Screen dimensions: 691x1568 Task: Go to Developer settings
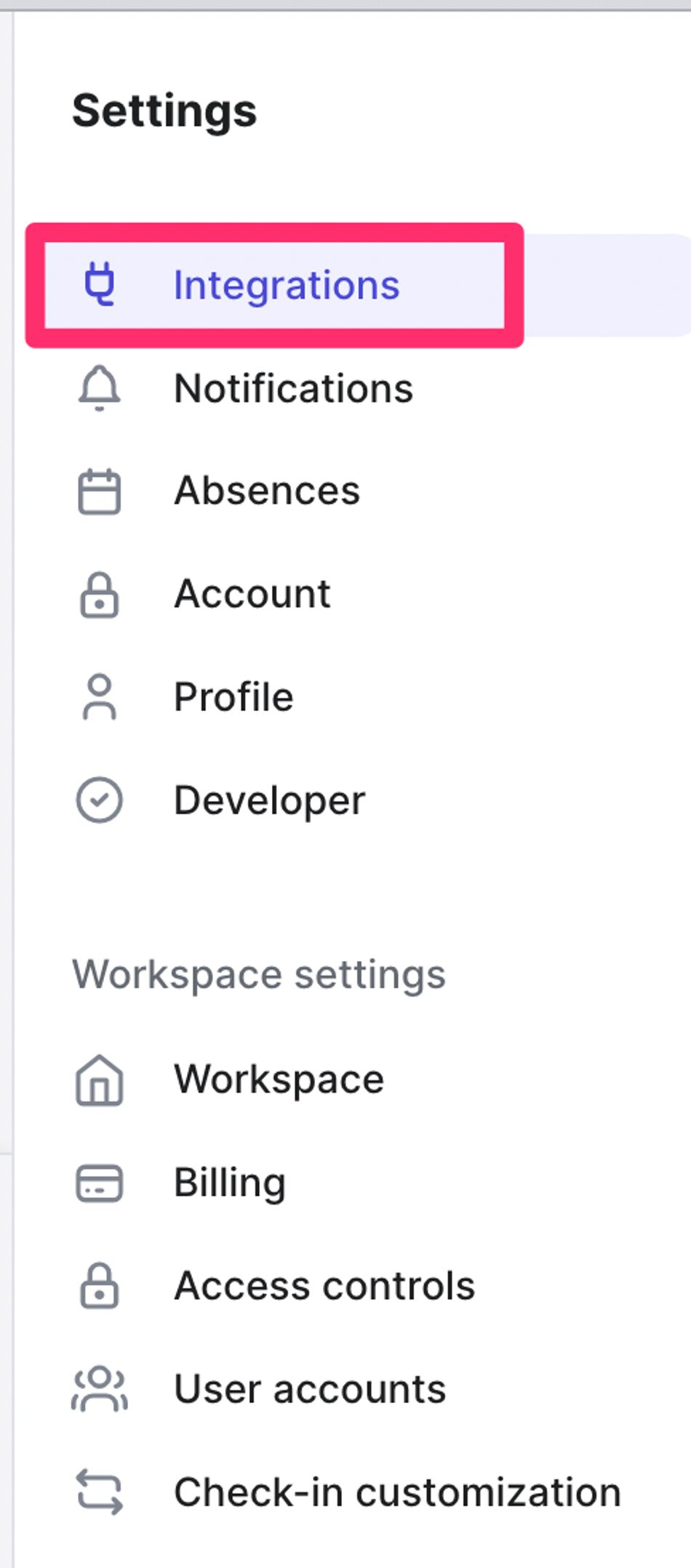(x=268, y=800)
